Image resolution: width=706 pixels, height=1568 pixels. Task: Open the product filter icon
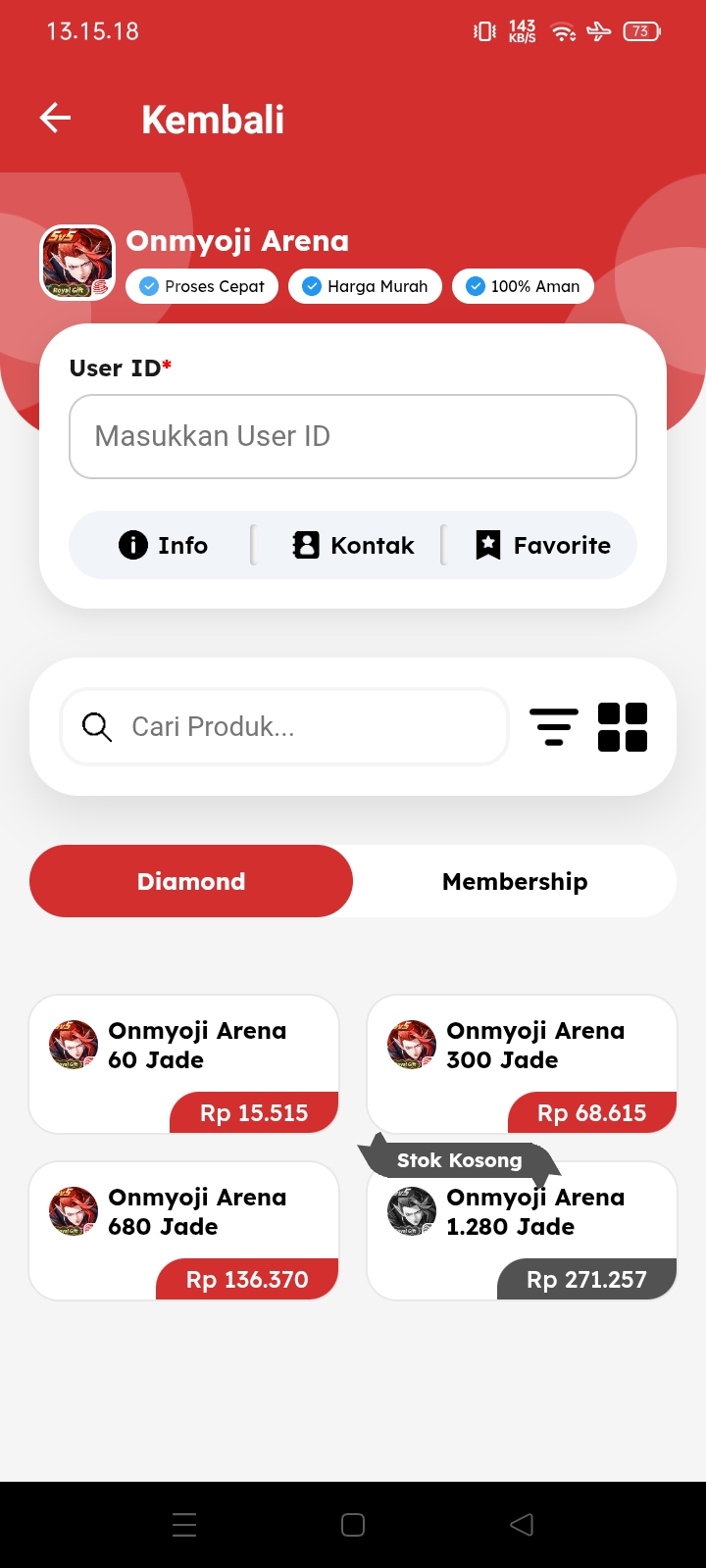pos(554,726)
